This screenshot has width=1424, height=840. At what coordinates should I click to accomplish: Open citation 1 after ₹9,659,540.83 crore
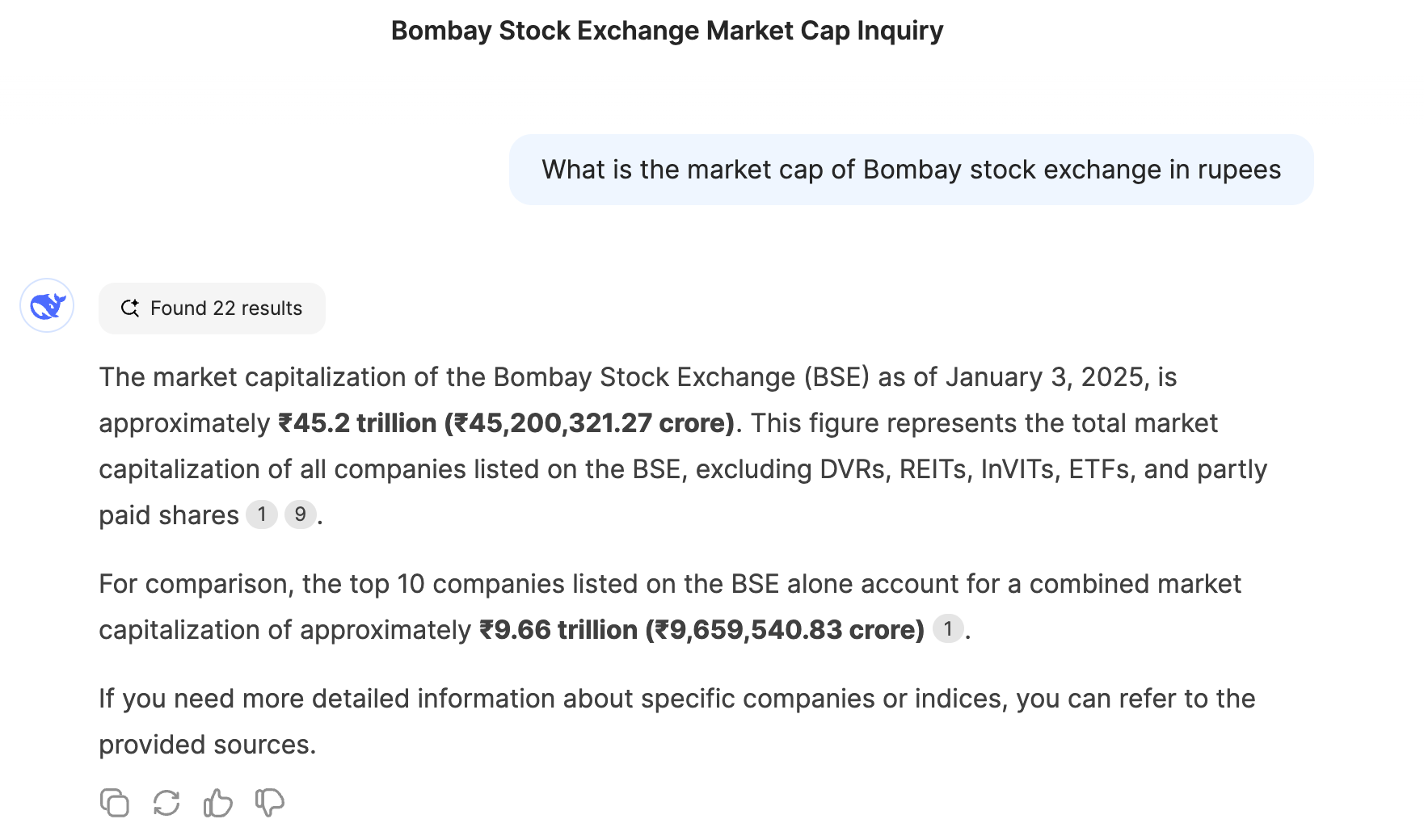tap(947, 628)
